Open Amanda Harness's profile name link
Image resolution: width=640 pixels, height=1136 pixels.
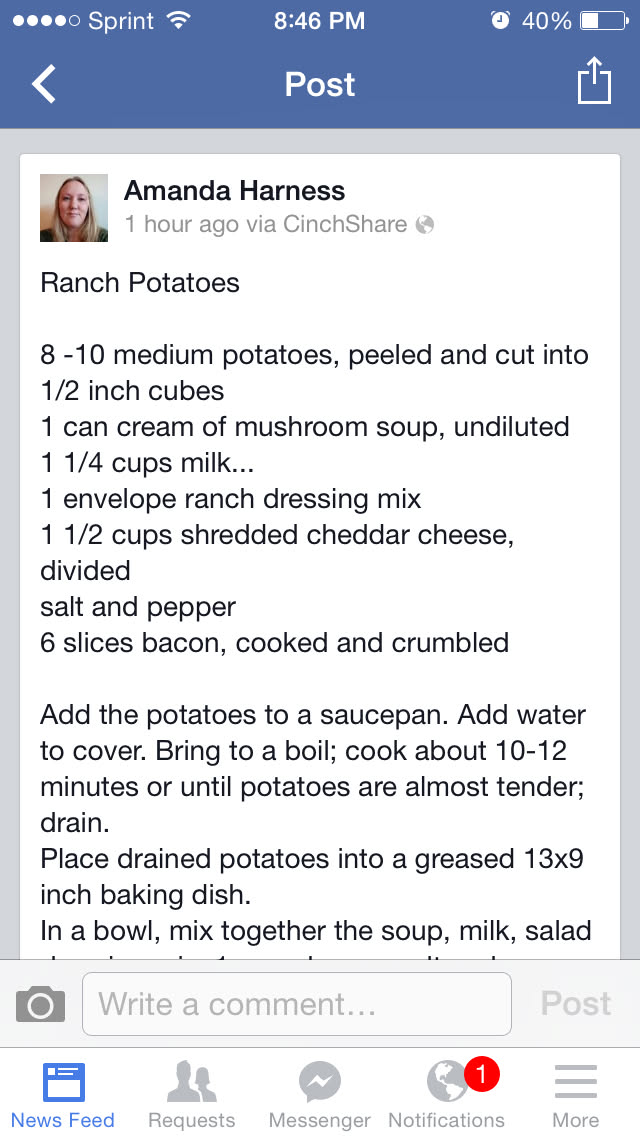[x=234, y=190]
